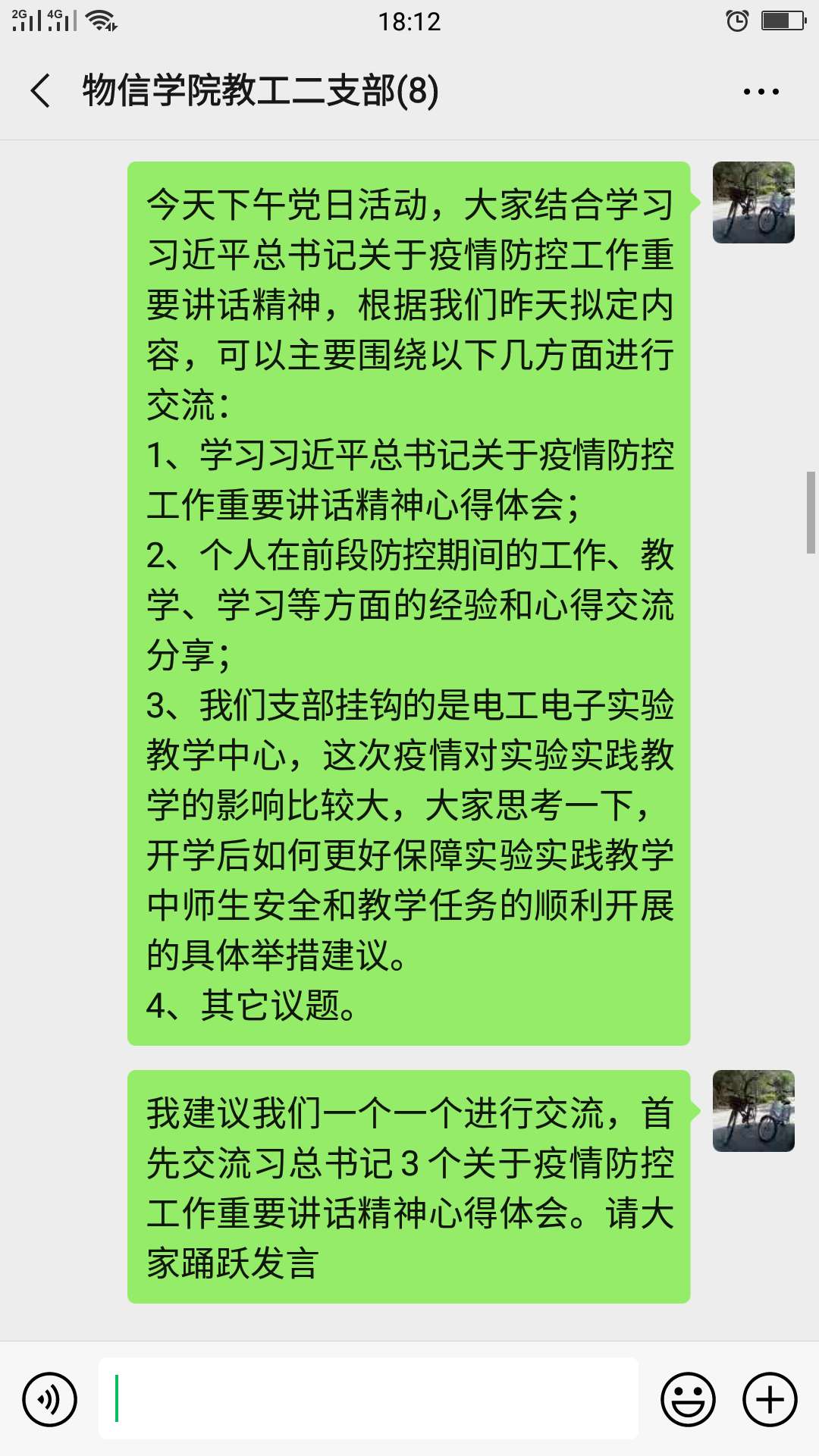This screenshot has height=1456, width=819.
Task: Open the chat info overflow menu
Action: pyautogui.click(x=761, y=92)
